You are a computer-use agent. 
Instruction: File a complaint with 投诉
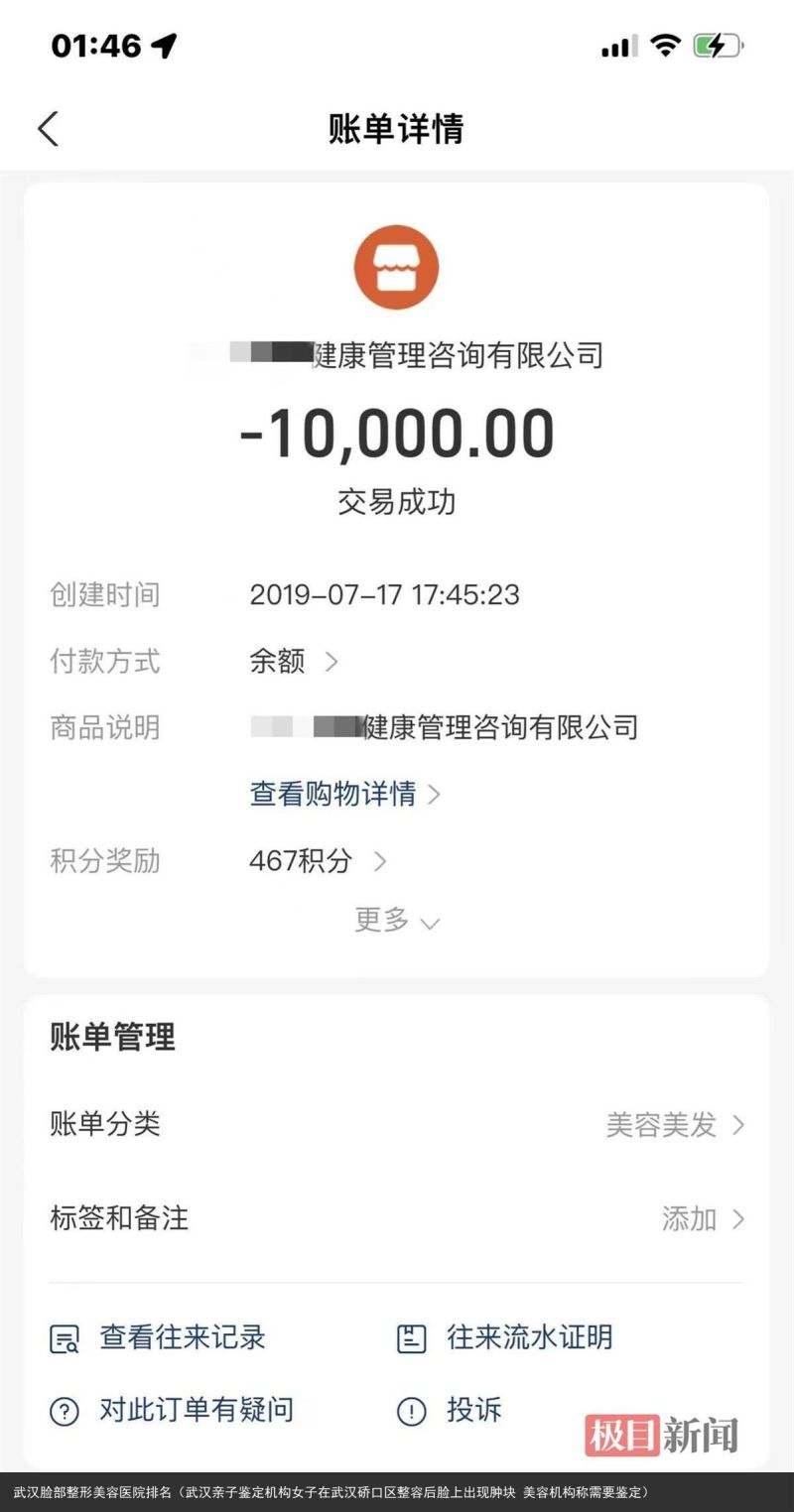[449, 1410]
